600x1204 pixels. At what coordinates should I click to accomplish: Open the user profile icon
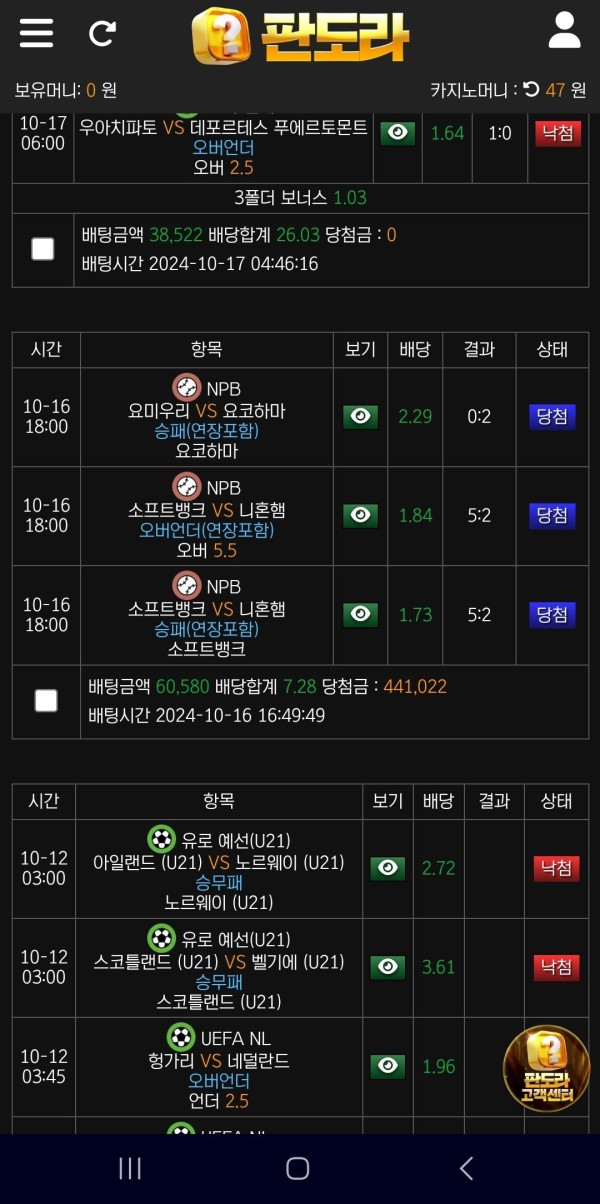pos(564,30)
